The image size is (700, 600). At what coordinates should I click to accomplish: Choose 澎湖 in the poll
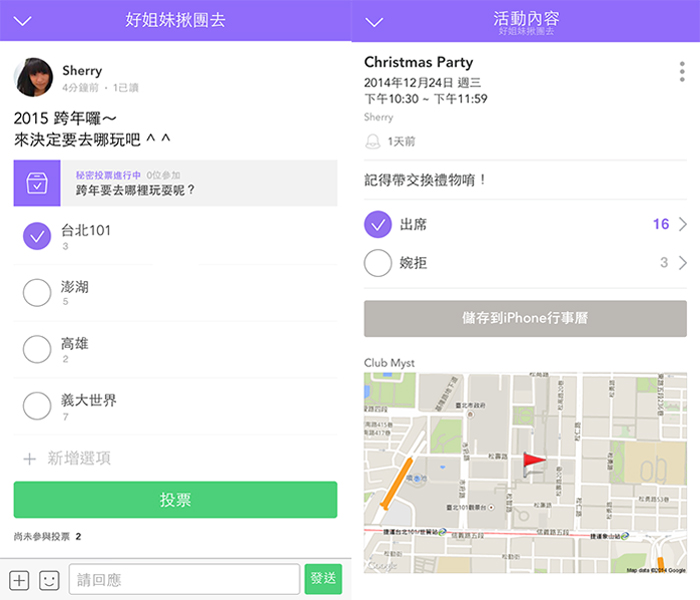(37, 292)
